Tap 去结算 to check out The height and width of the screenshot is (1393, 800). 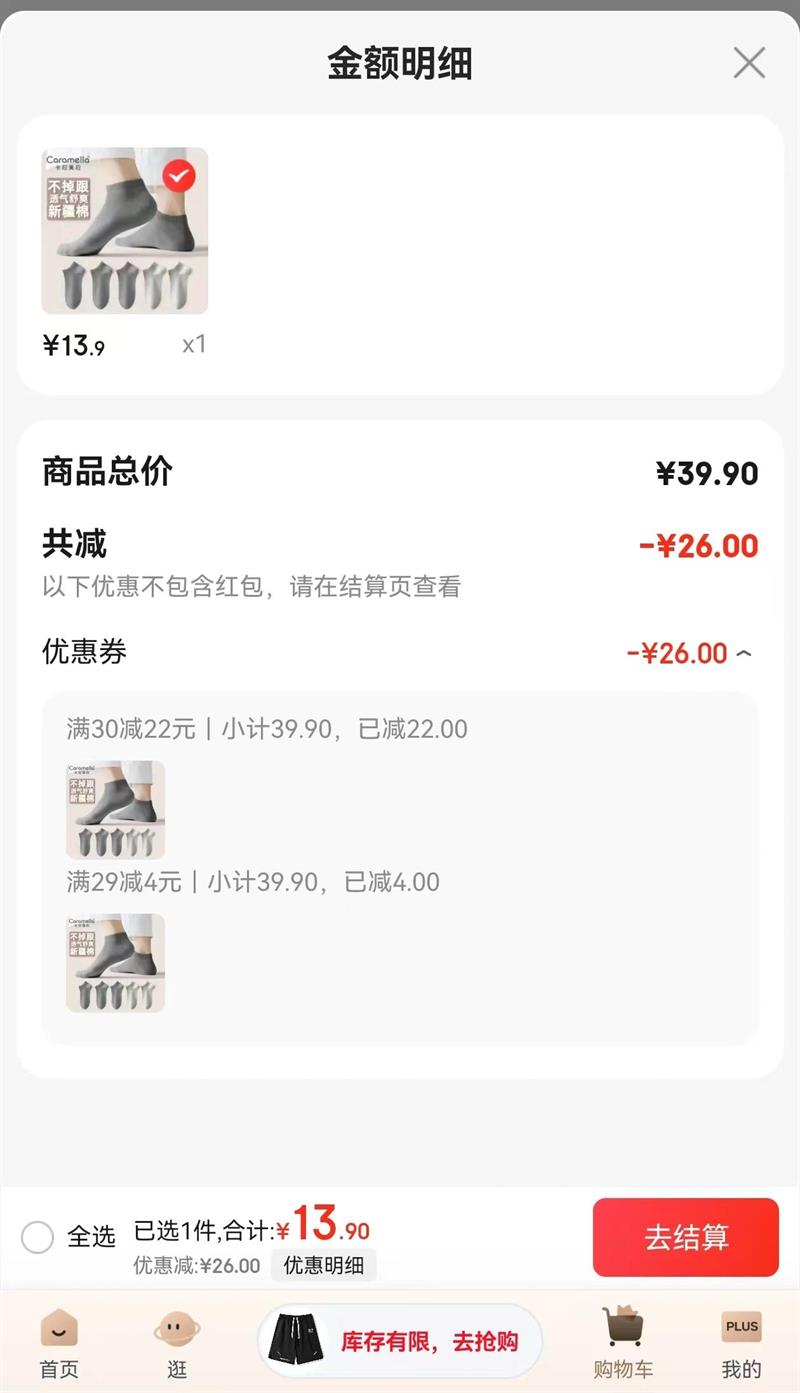(685, 1237)
